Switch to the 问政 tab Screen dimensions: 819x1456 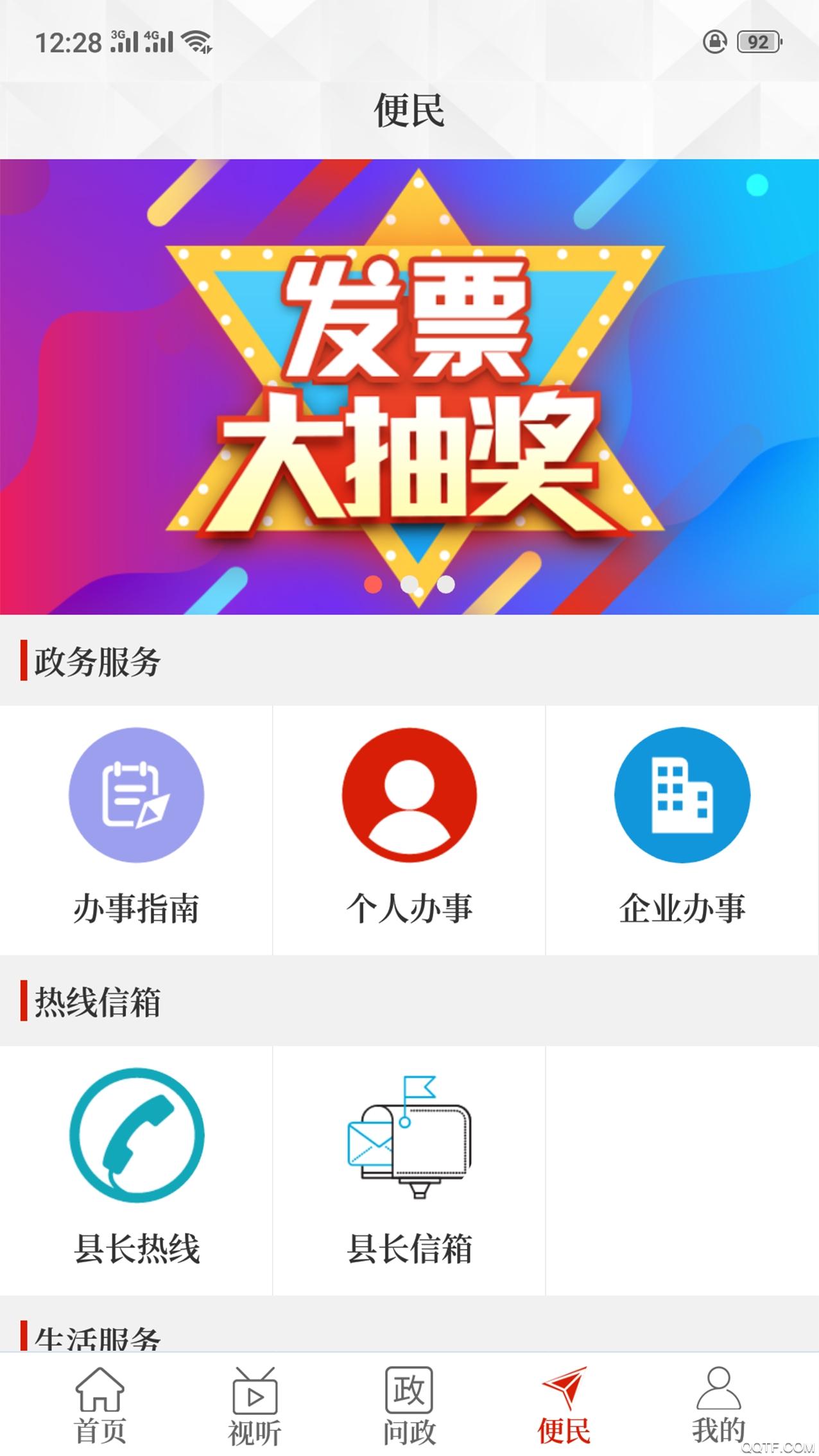pyautogui.click(x=409, y=1405)
